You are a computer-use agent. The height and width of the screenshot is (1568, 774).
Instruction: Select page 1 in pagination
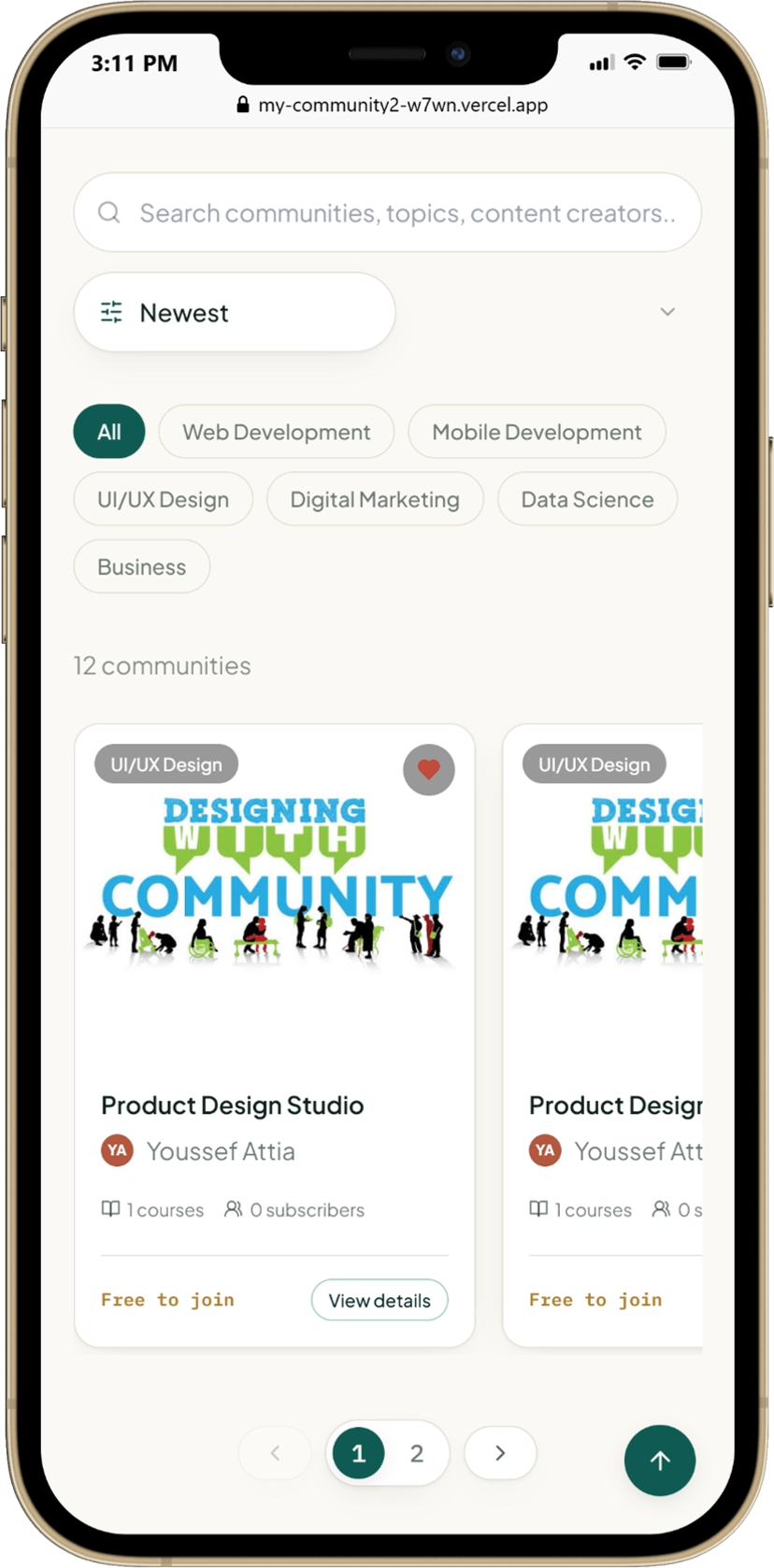tap(358, 1453)
